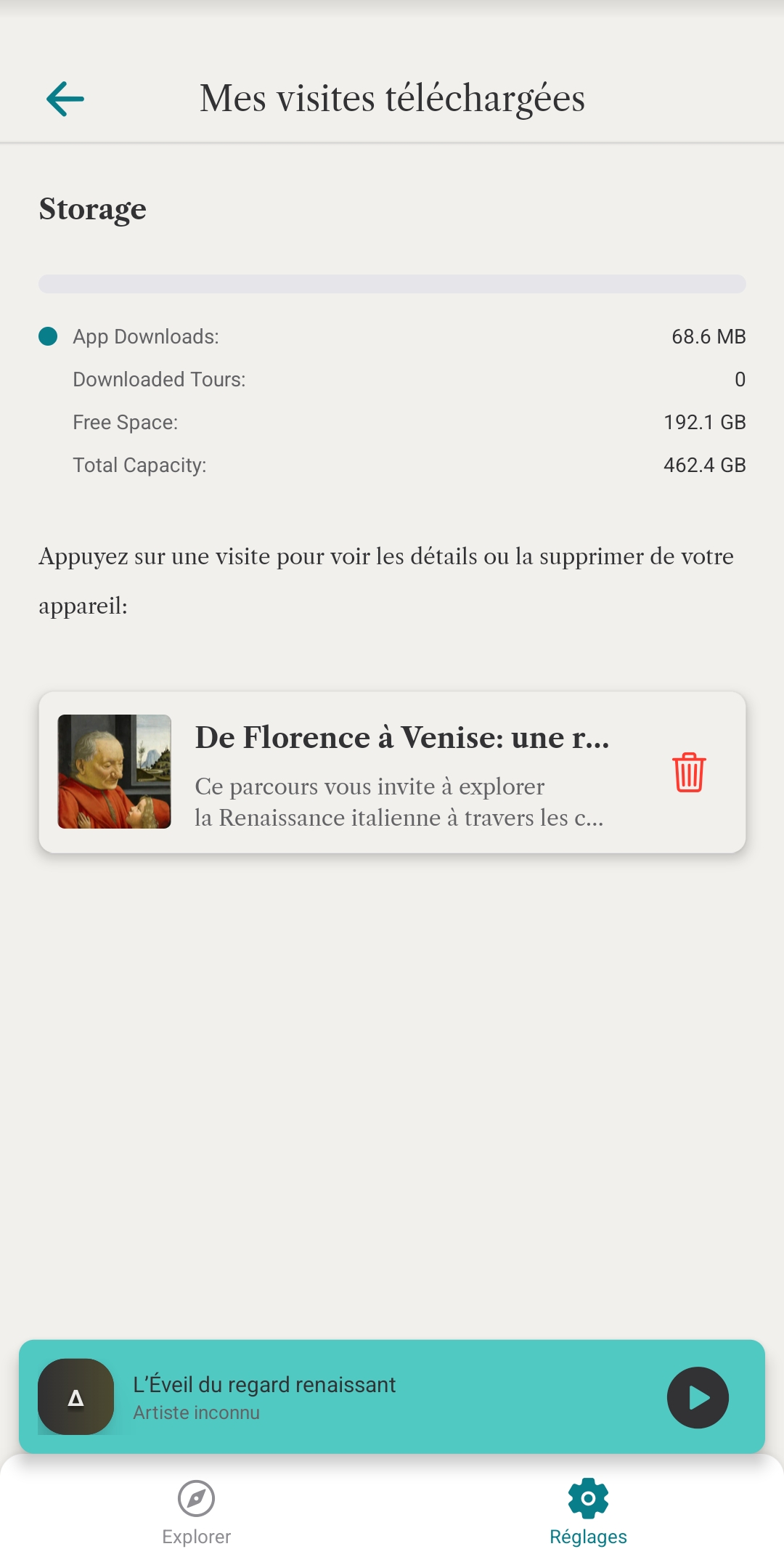Switch to the Explorer tab
Image resolution: width=784 pixels, height=1549 pixels.
(x=196, y=1512)
